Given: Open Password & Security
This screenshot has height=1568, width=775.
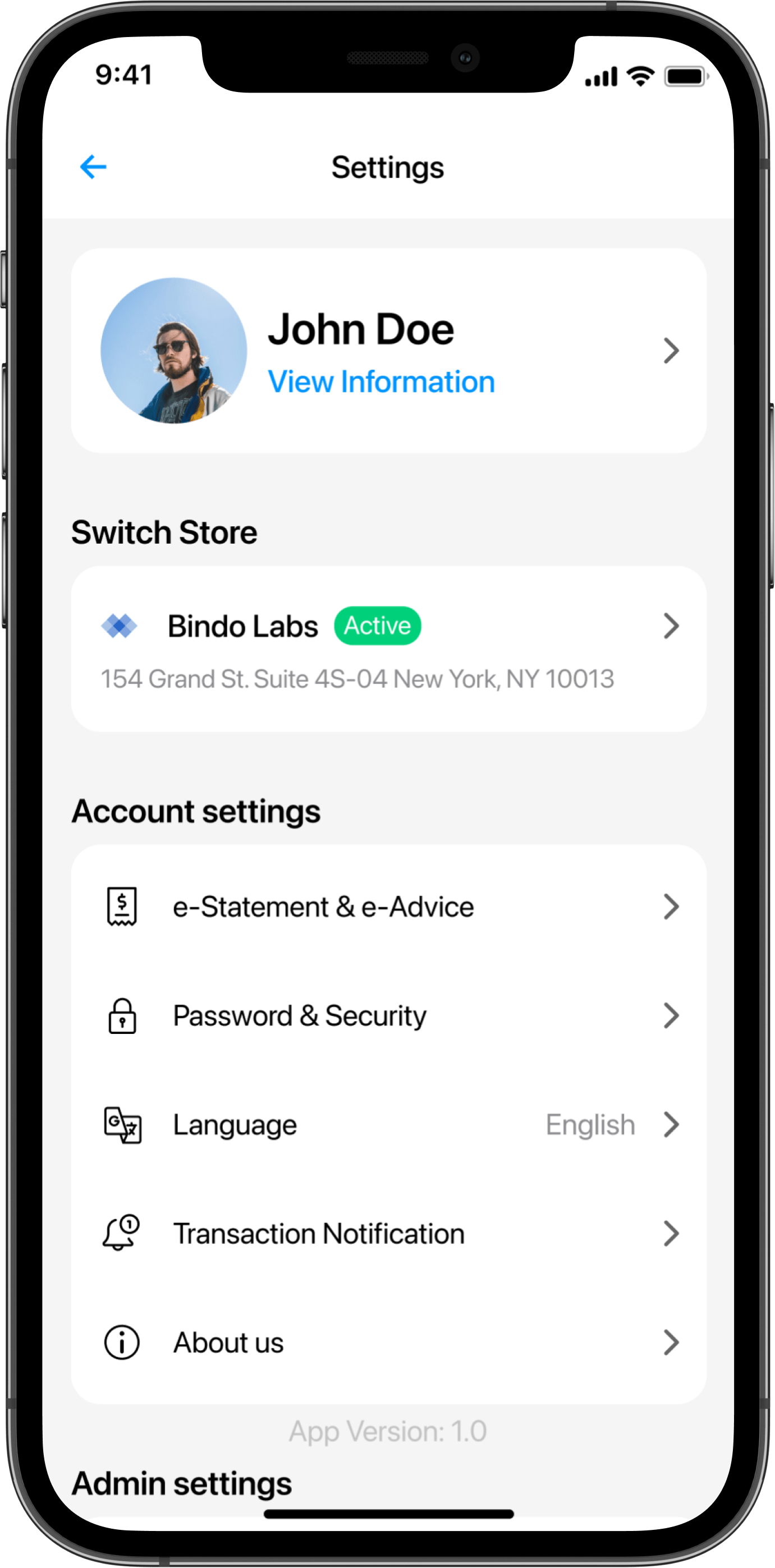Looking at the screenshot, I should click(x=388, y=1015).
